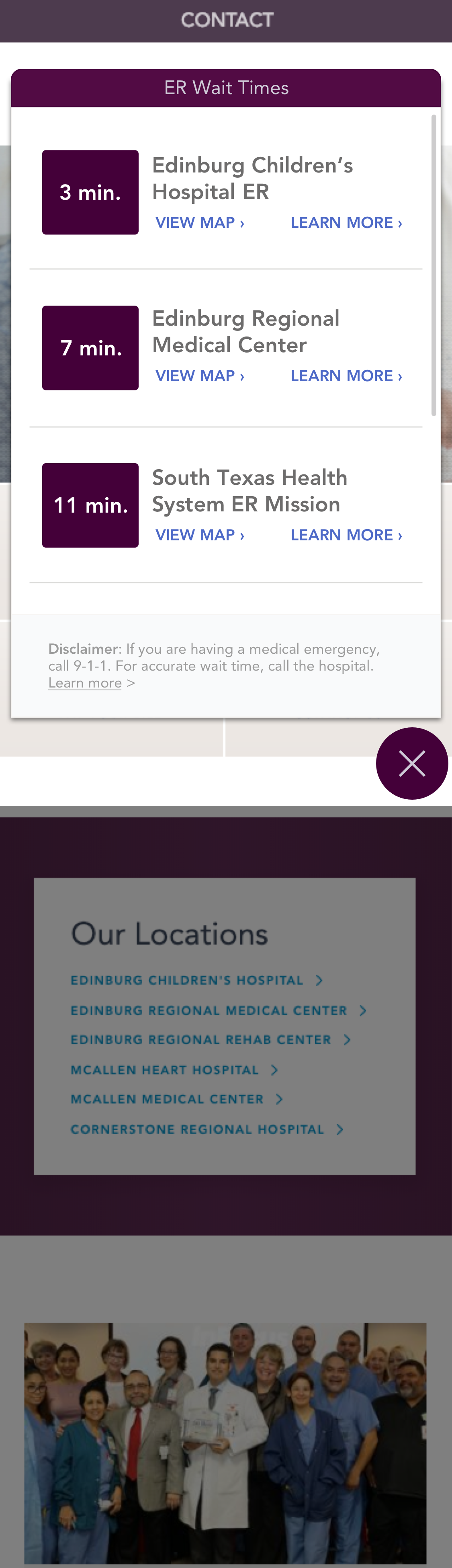
Task: Open McAllen Heart Hospital location
Action: pyautogui.click(x=165, y=1070)
